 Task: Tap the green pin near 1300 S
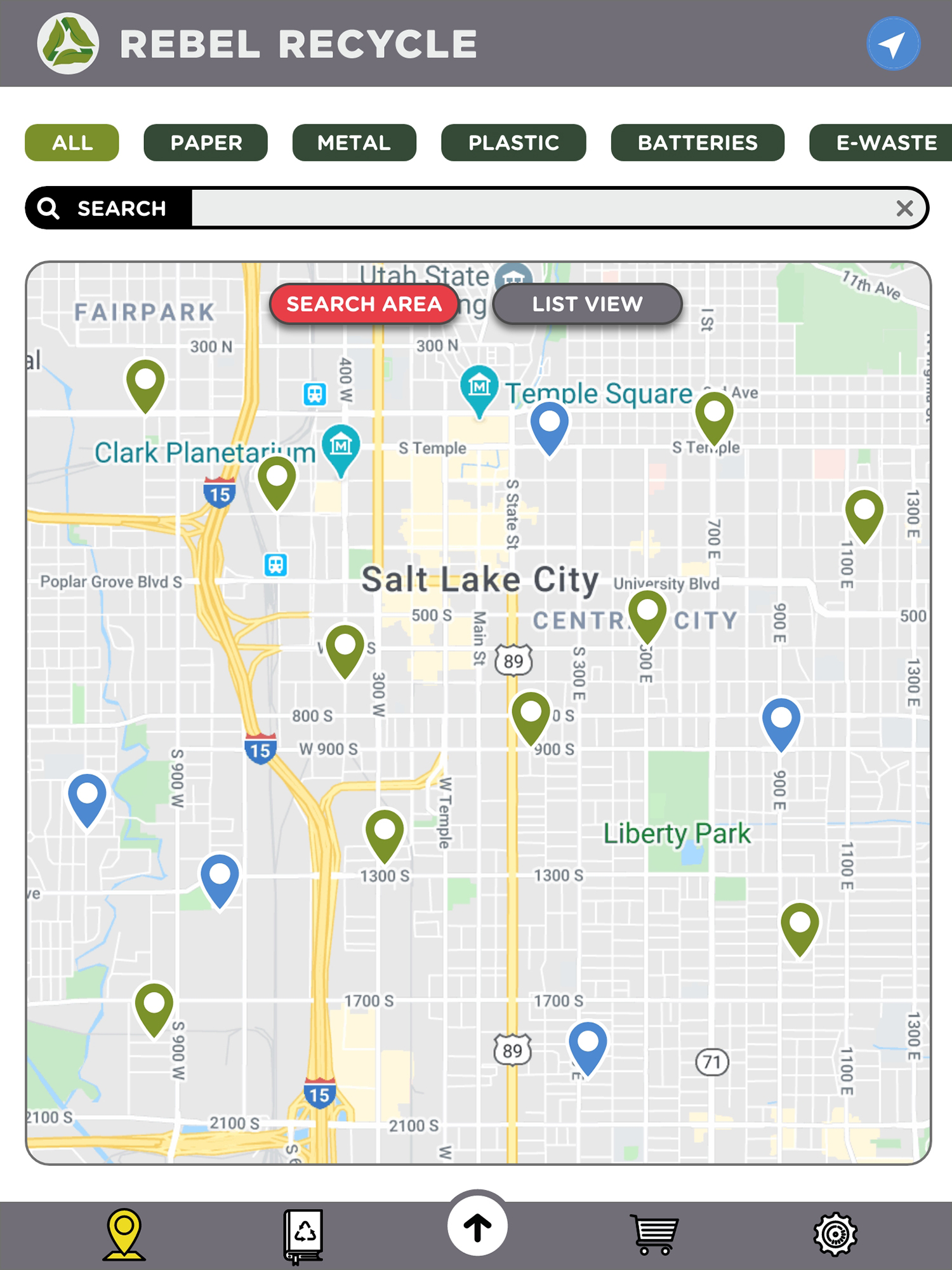tap(385, 832)
